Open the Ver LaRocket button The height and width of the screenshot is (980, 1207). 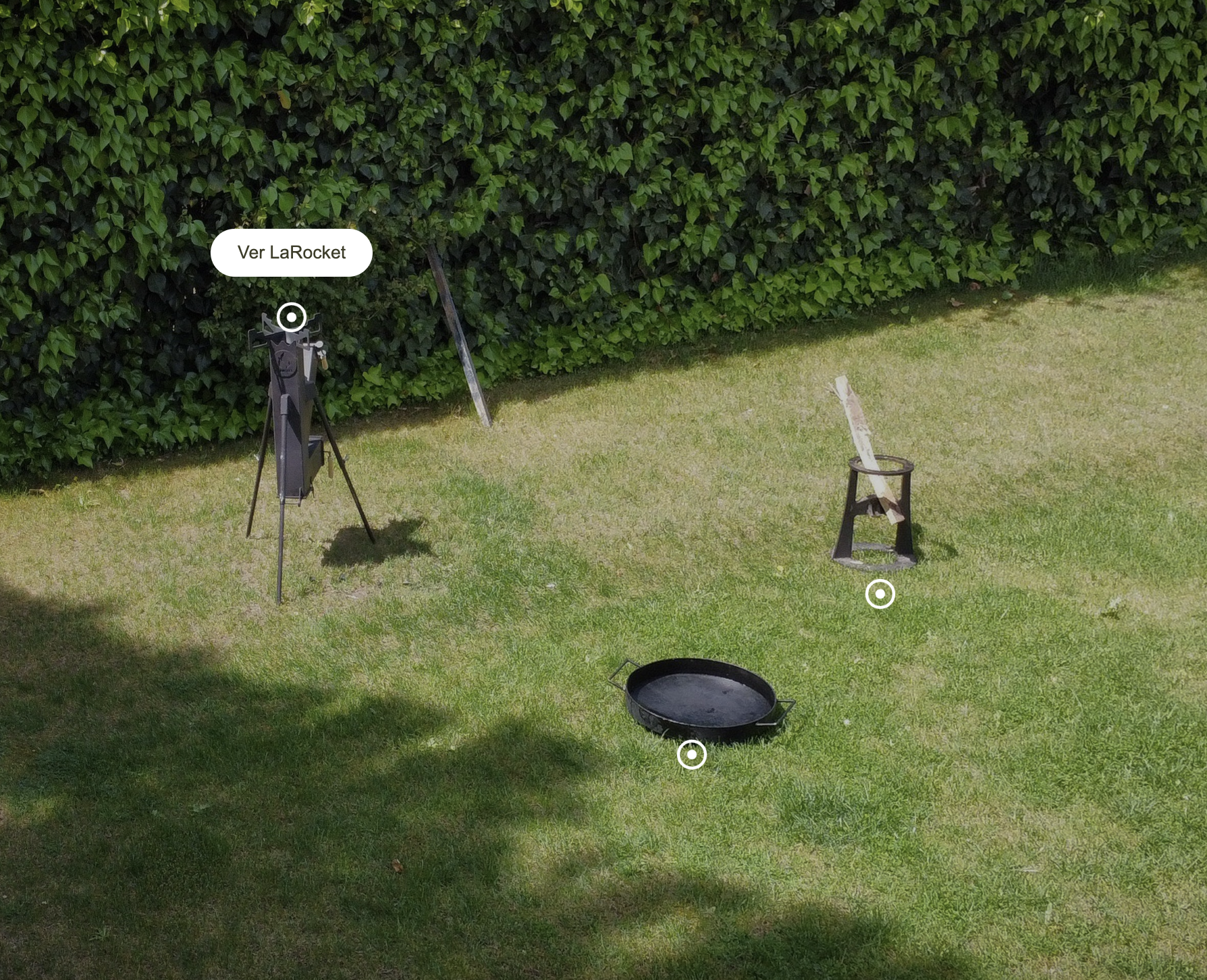click(x=291, y=252)
